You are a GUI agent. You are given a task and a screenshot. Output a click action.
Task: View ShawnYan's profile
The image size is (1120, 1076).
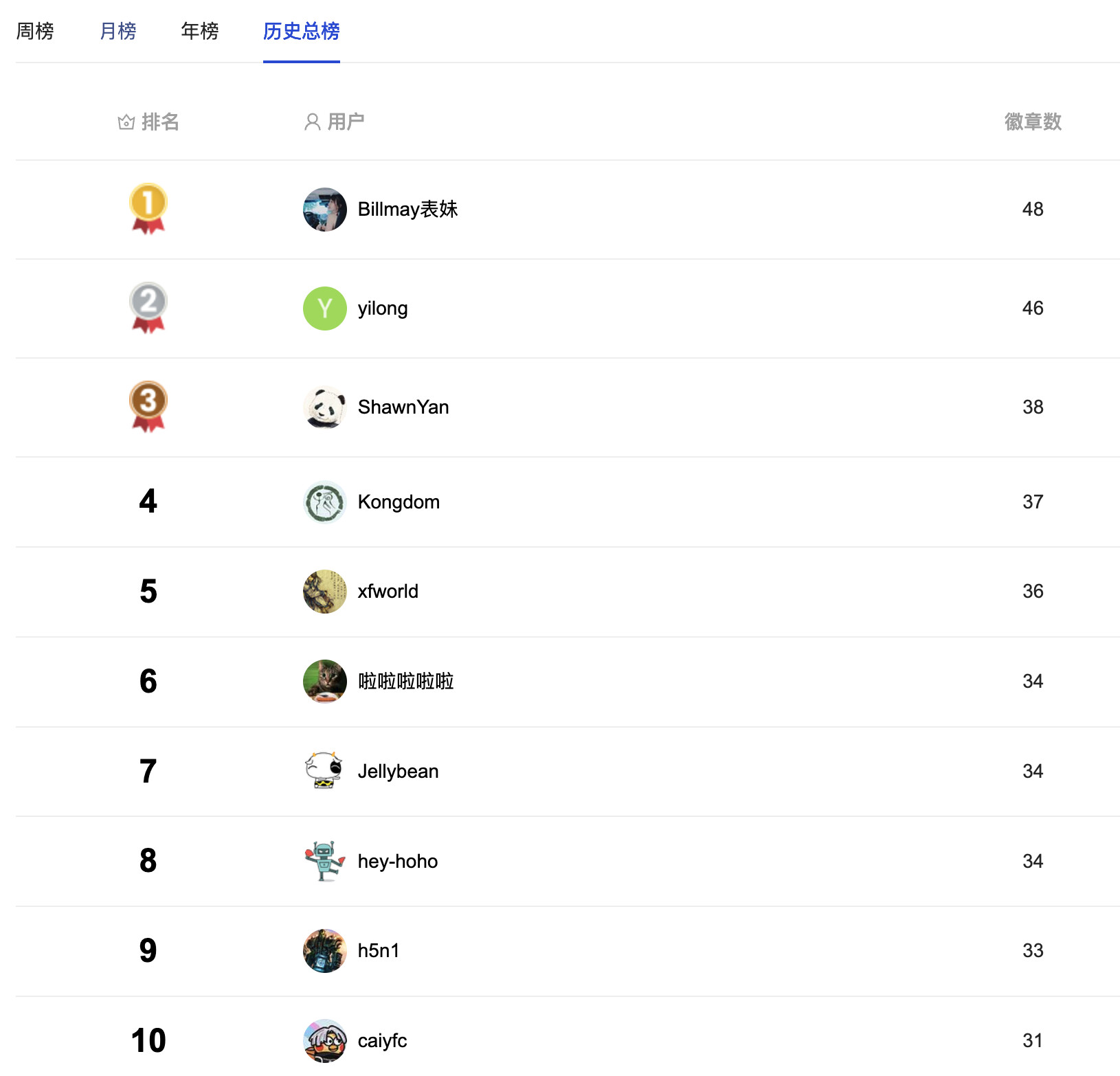click(403, 407)
